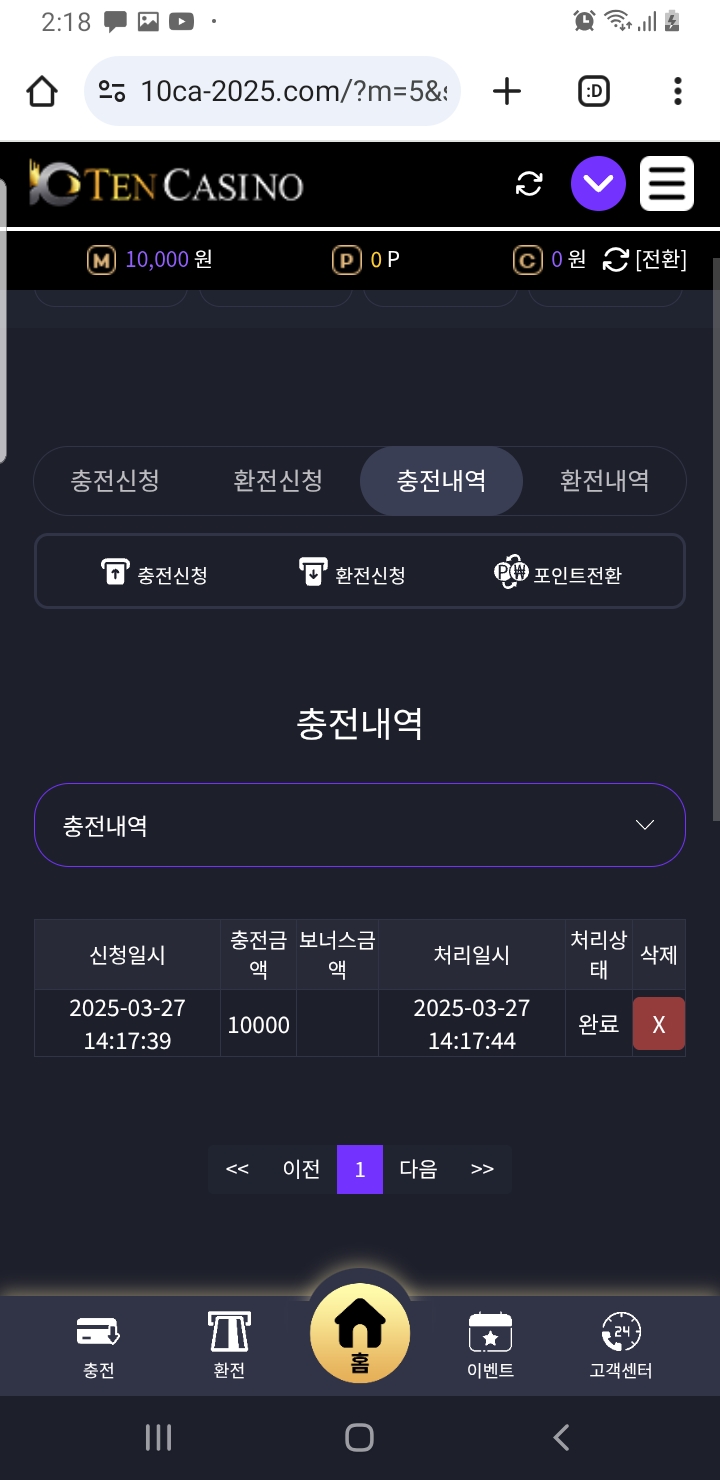Switch to the 환전신청 tab
This screenshot has height=1480, width=720.
coord(278,480)
